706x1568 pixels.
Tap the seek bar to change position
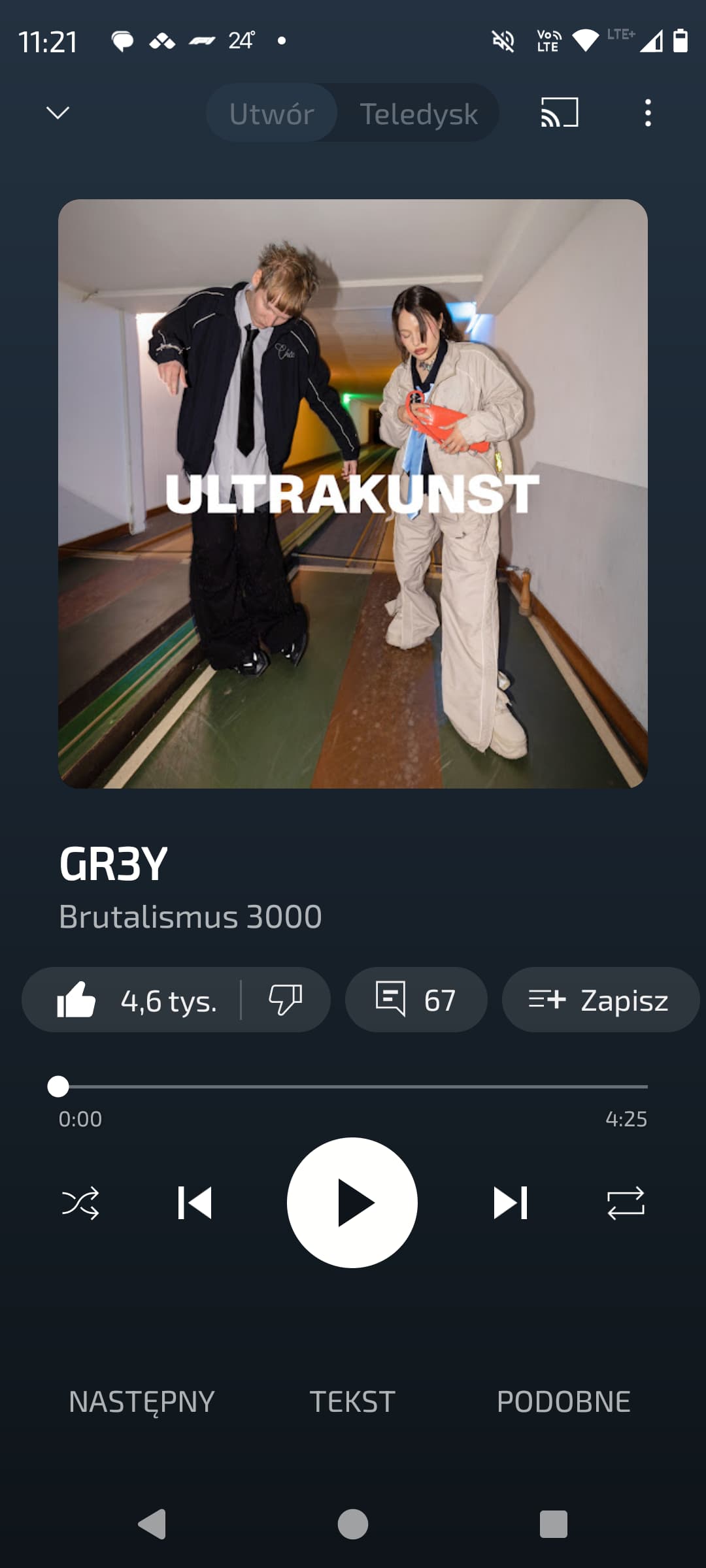353,1086
